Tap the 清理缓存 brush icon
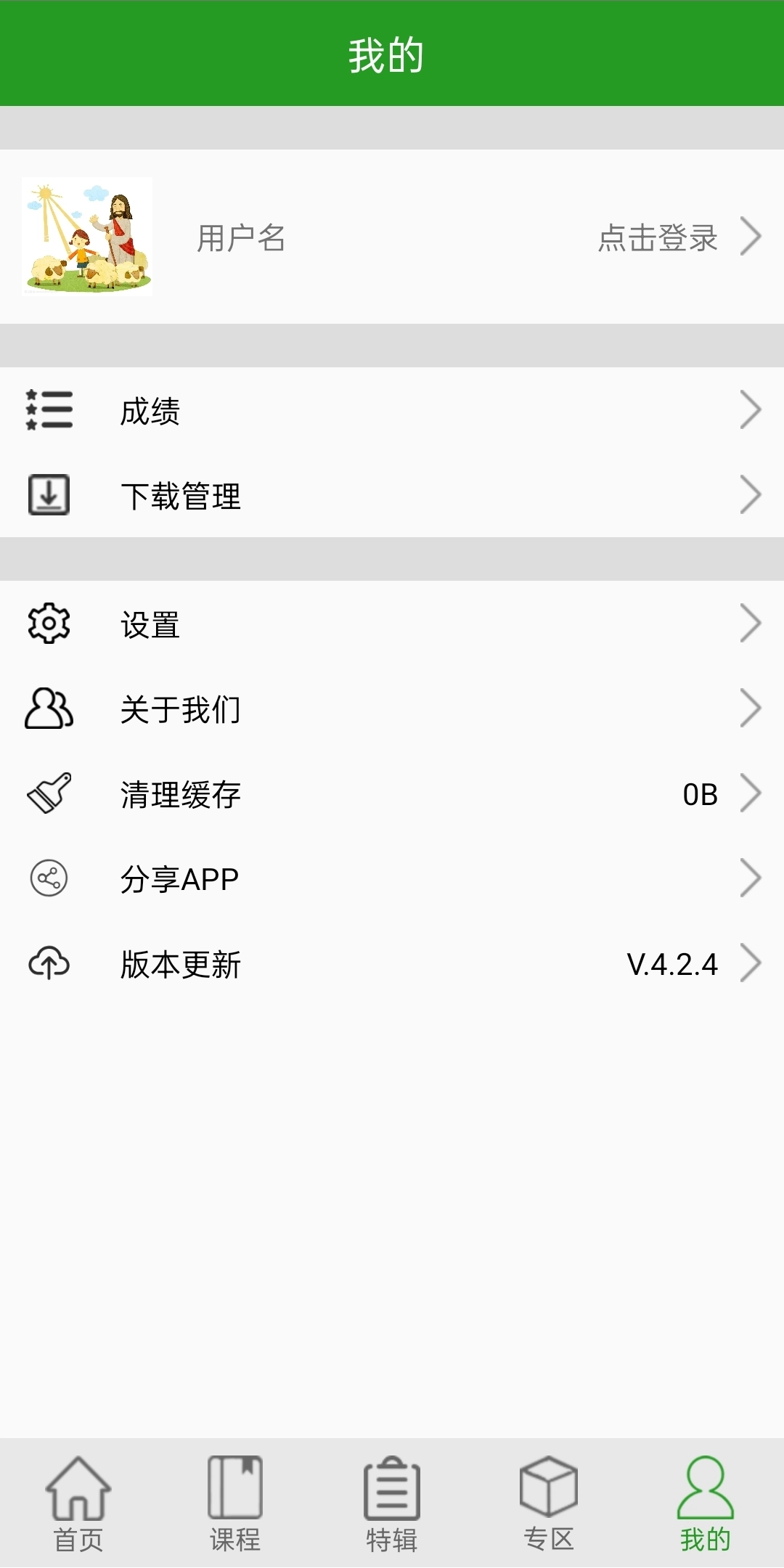 pos(48,794)
